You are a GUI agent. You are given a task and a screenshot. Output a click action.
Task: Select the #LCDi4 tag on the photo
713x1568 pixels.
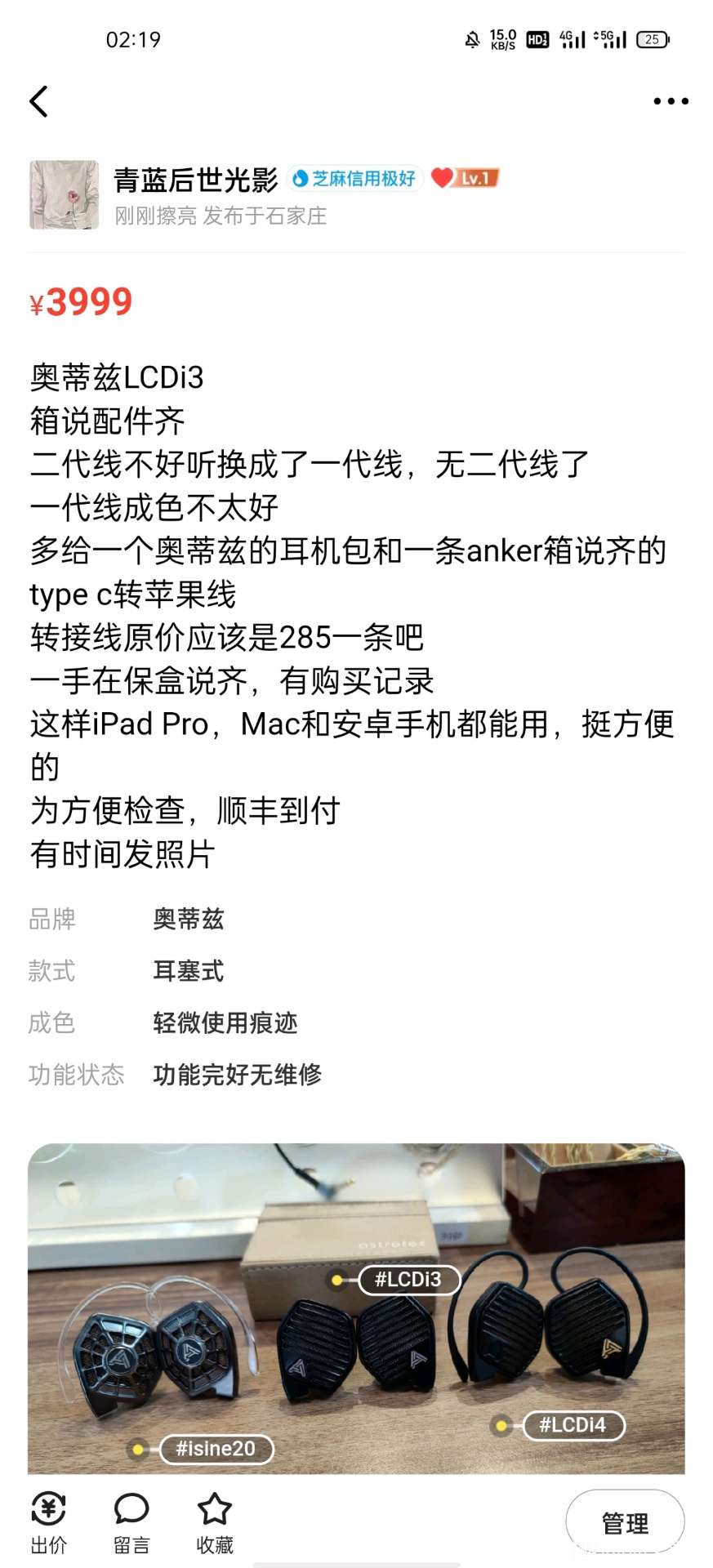573,1425
